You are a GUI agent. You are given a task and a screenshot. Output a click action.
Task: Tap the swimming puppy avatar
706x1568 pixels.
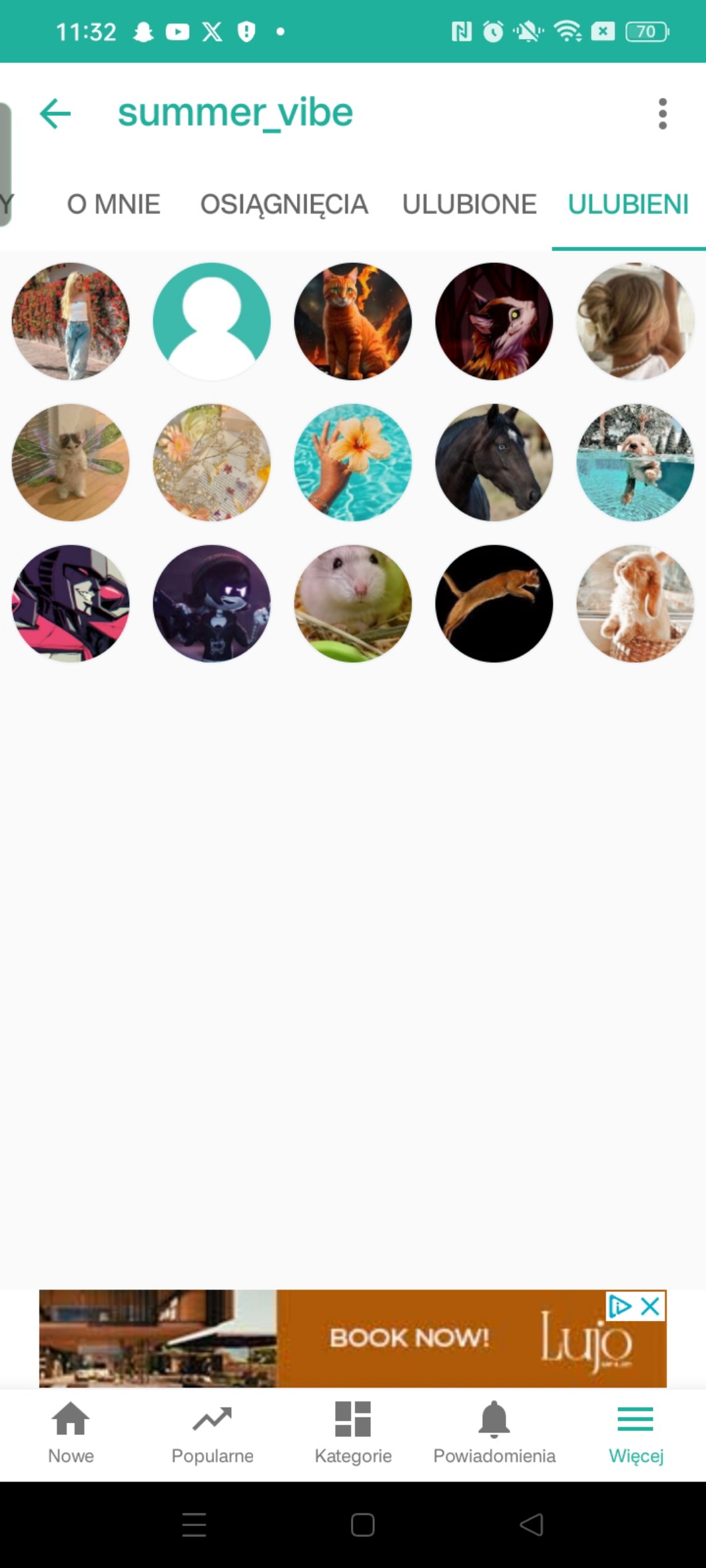pyautogui.click(x=635, y=463)
